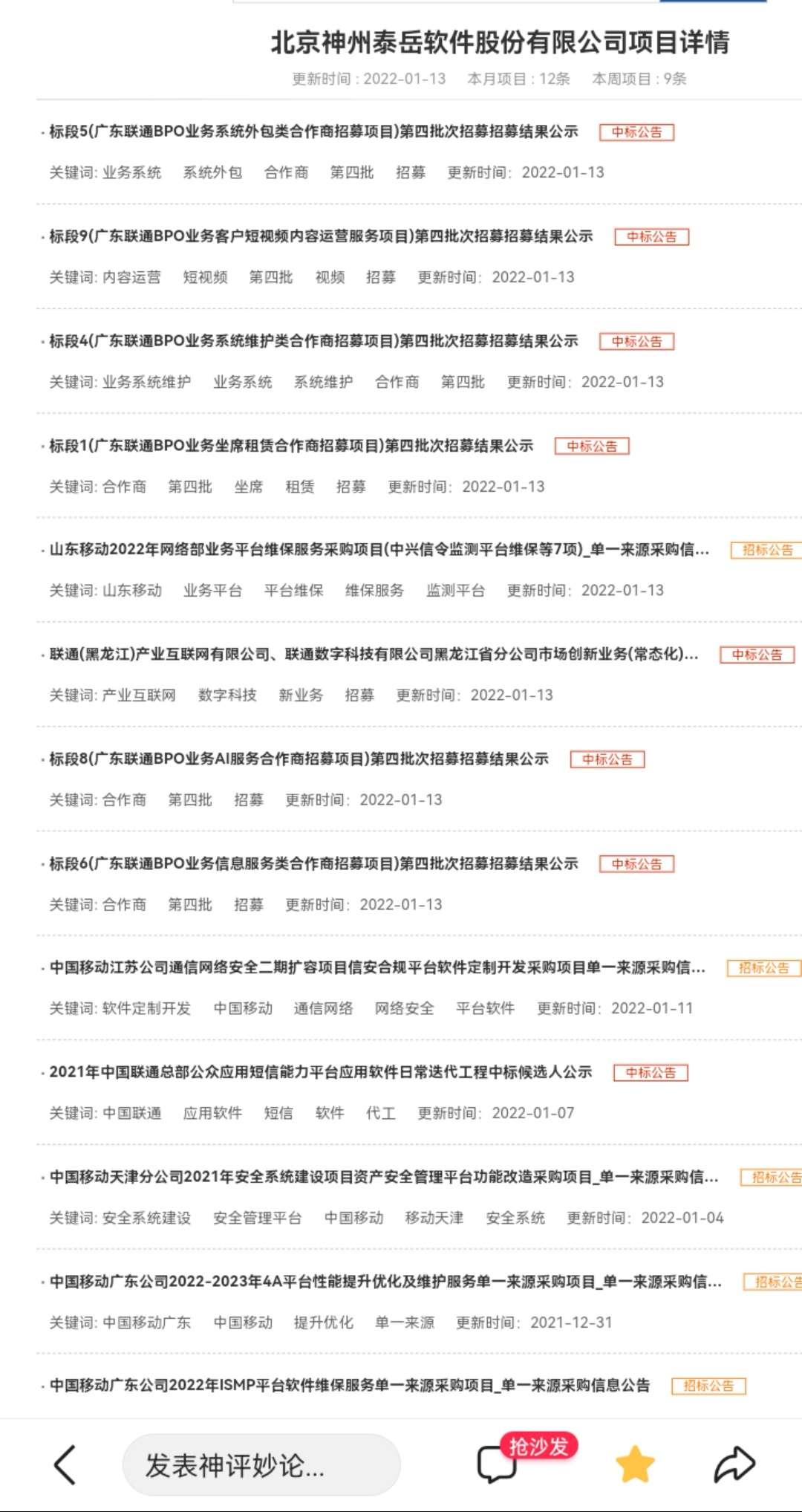The width and height of the screenshot is (802, 1512).
Task: Open 标段9 短视频内容运营服务项目 result
Action: [x=321, y=236]
